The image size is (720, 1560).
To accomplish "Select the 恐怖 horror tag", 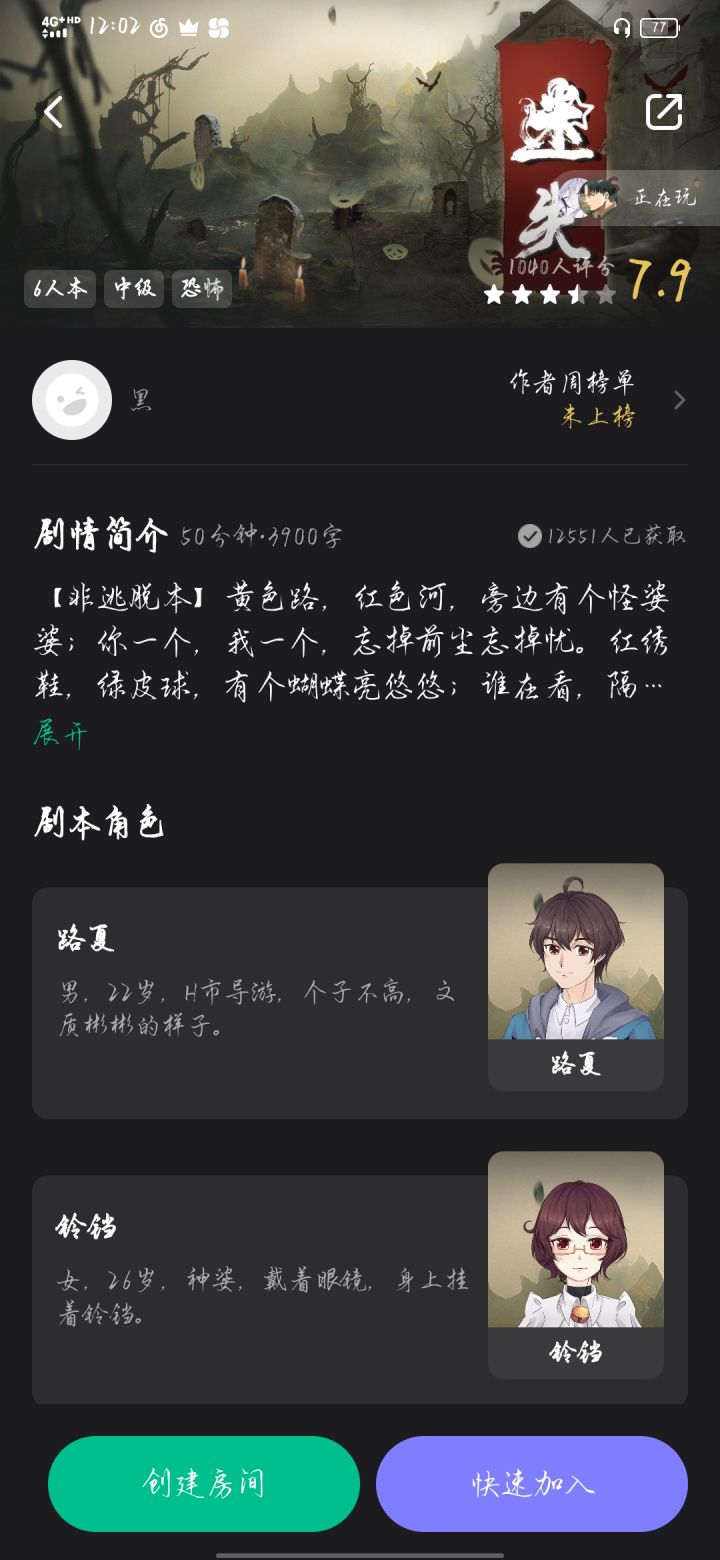I will pos(200,290).
